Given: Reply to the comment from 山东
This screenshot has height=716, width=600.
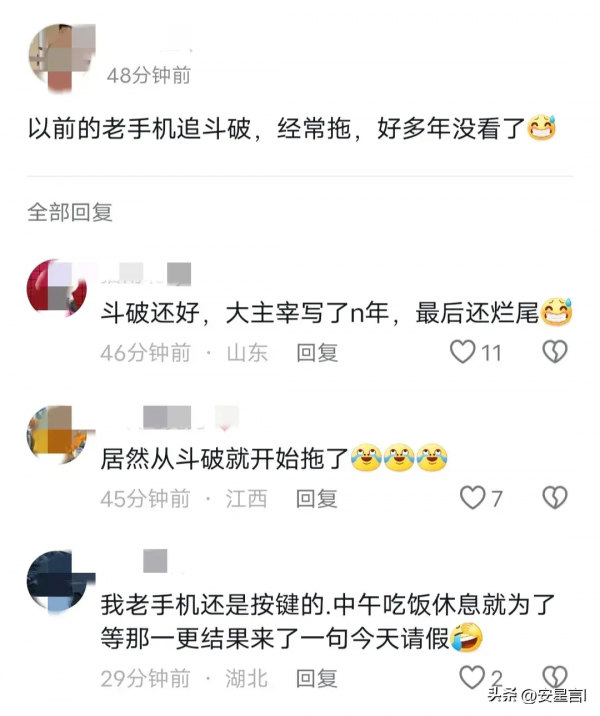Looking at the screenshot, I should tap(318, 352).
